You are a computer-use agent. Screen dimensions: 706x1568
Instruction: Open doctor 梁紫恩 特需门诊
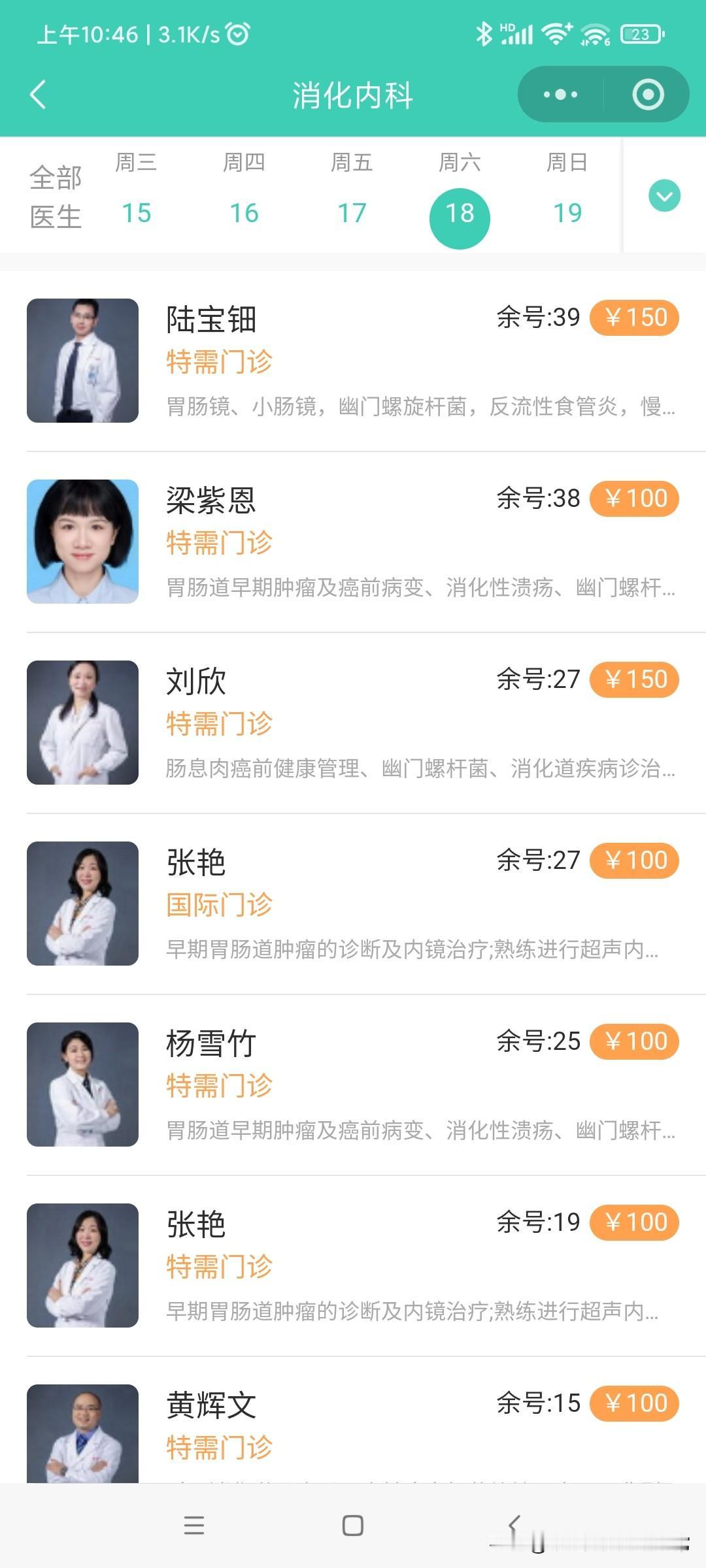[353, 542]
